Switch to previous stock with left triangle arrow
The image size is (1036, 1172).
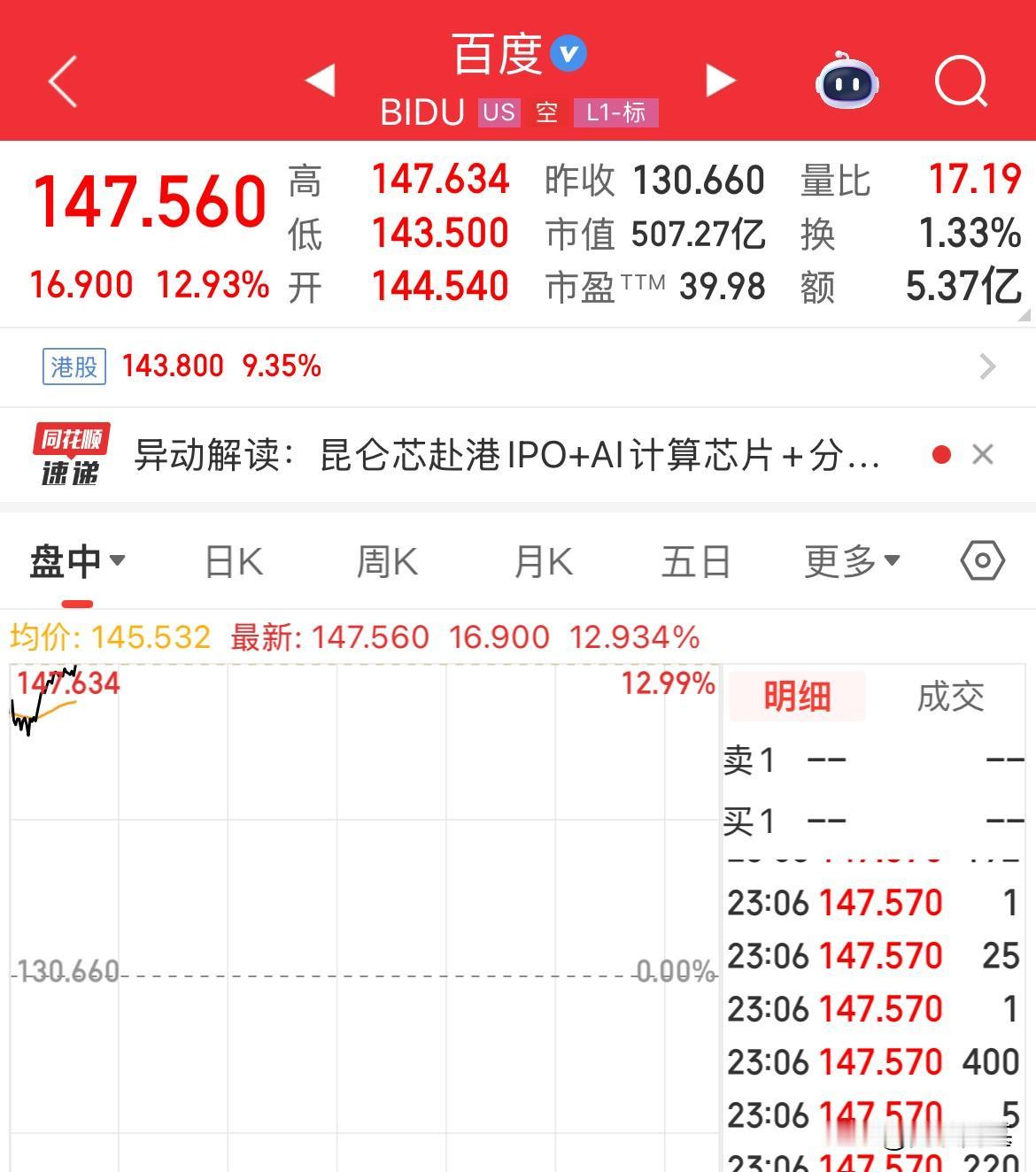coord(321,80)
